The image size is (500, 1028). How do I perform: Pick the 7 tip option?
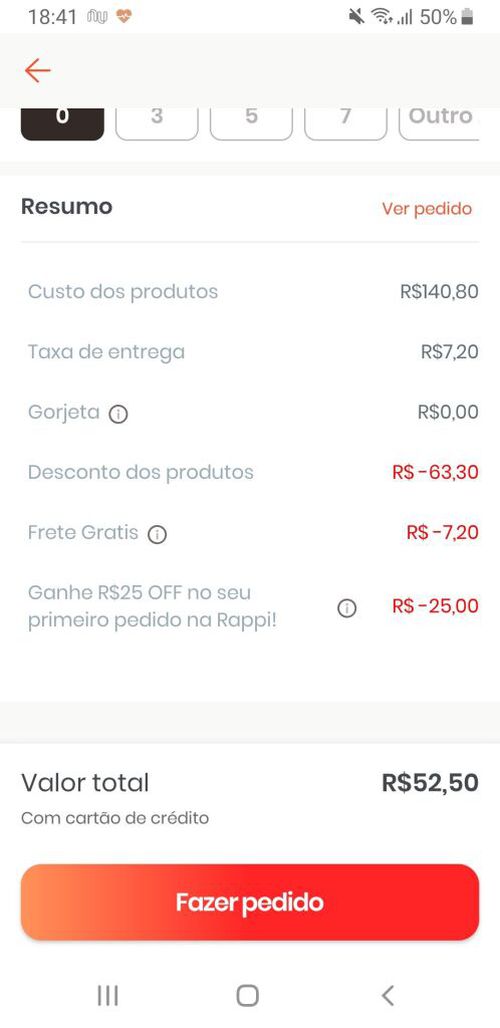[345, 123]
